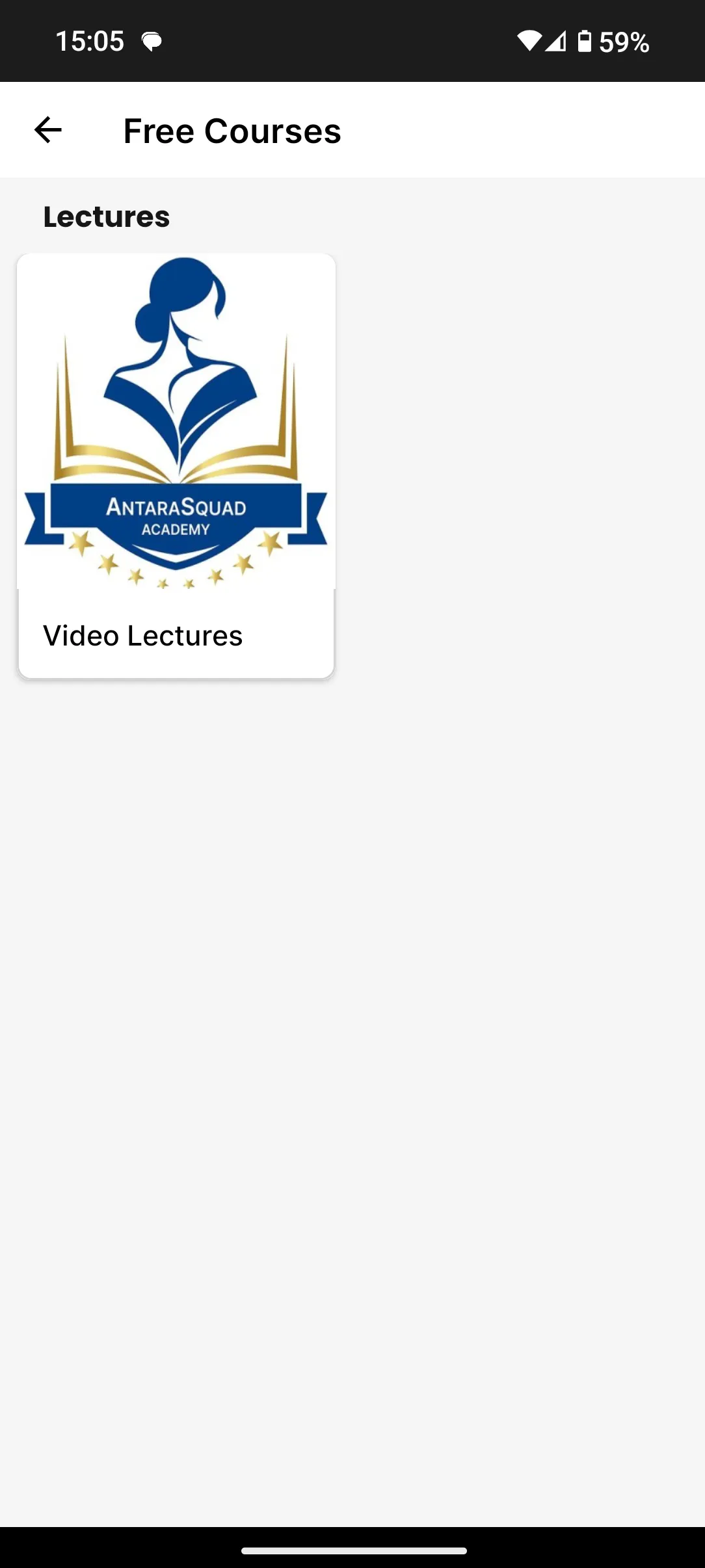Tap the clock showing 15:05

click(89, 41)
